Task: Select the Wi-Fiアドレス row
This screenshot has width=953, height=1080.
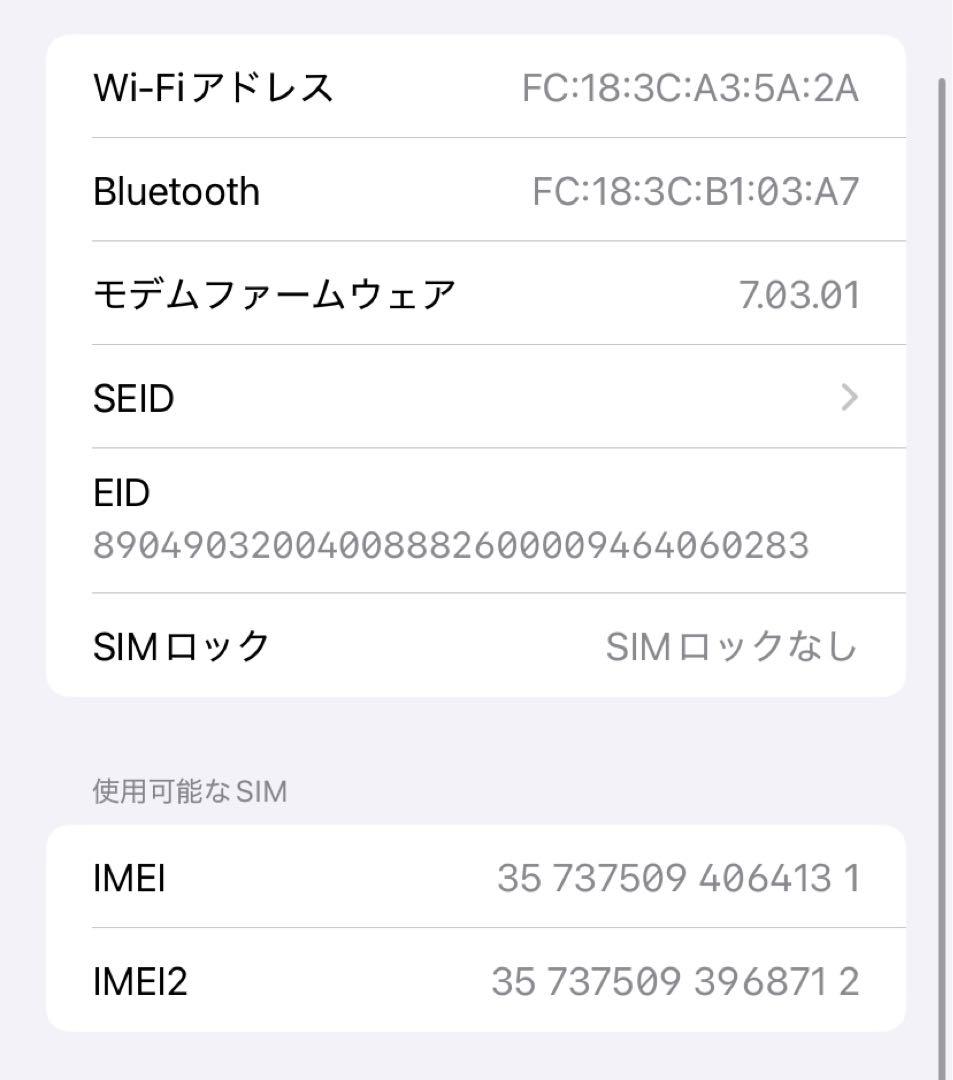Action: point(476,88)
